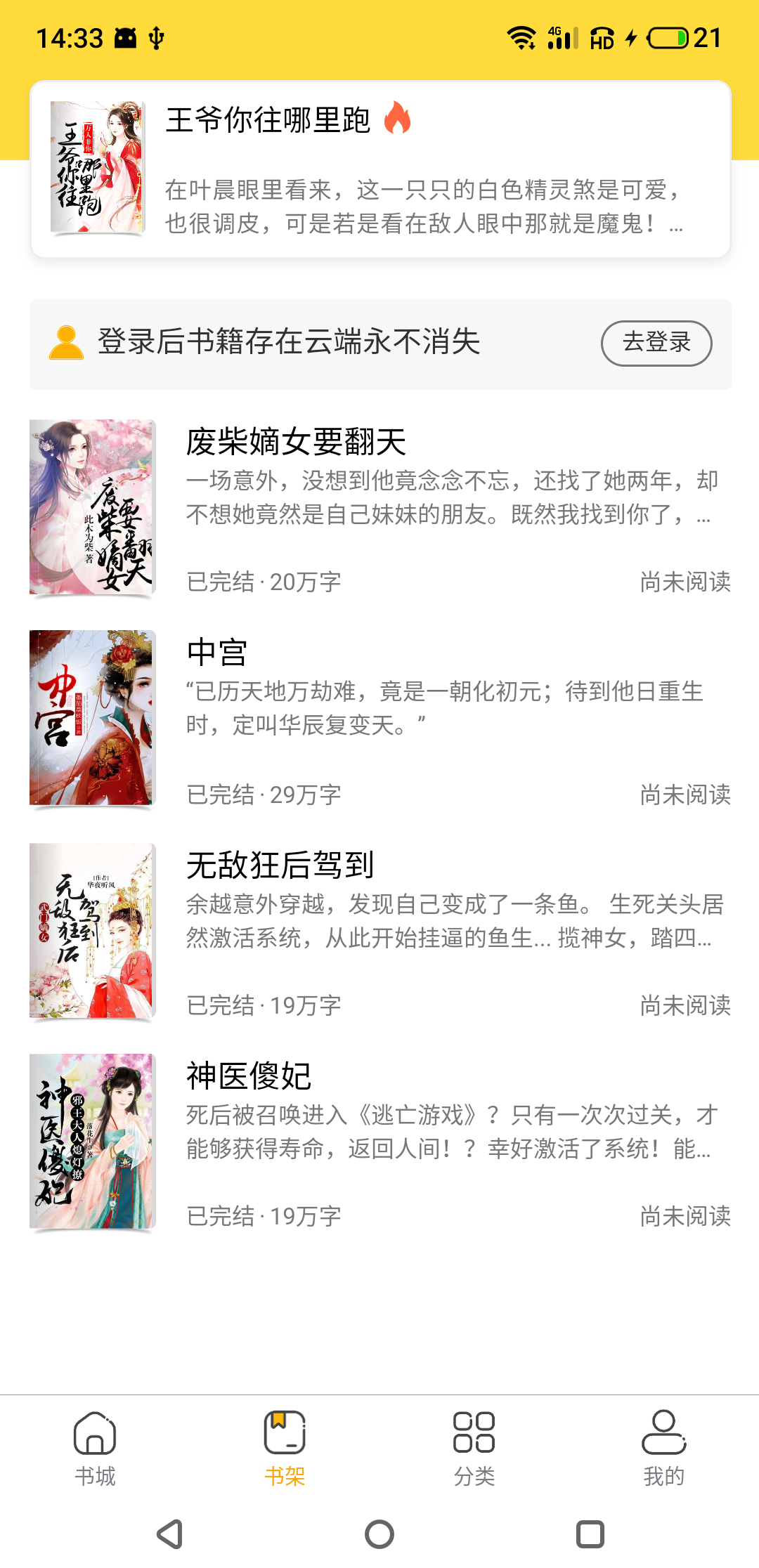Check the Wi-Fi icon in status bar
The height and width of the screenshot is (1568, 759).
point(520,39)
